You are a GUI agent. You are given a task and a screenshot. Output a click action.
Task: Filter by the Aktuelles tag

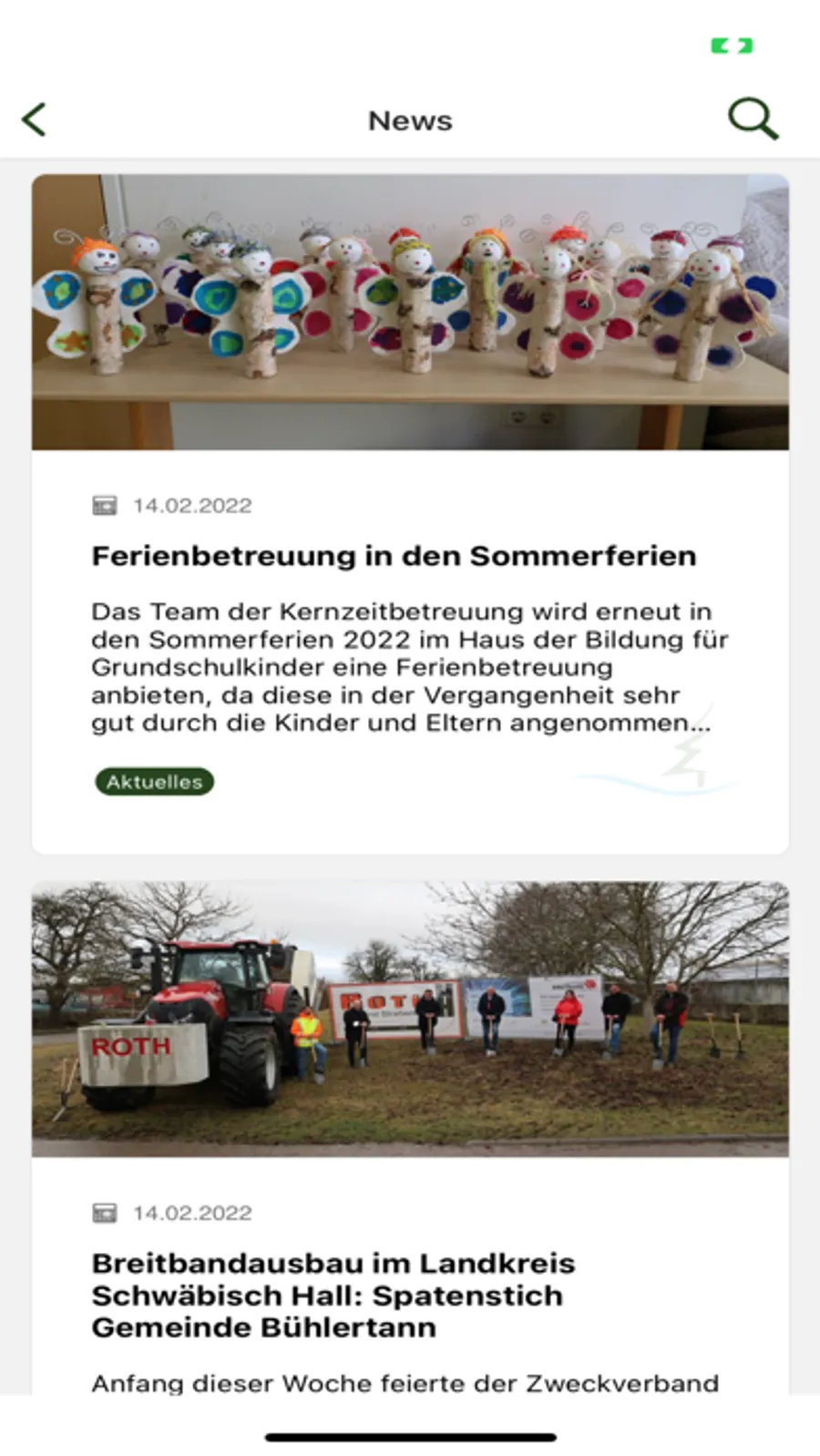[x=155, y=782]
